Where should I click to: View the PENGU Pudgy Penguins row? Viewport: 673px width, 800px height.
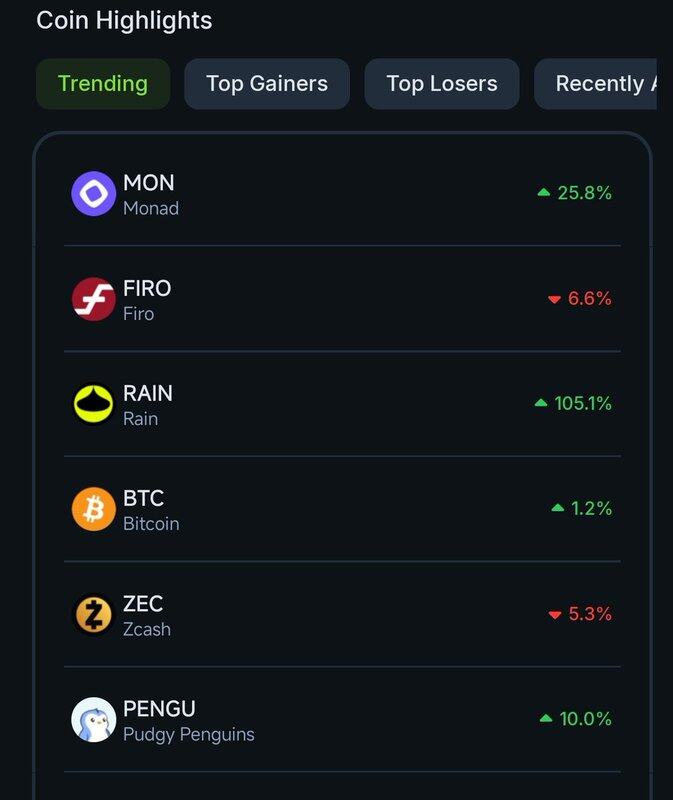pos(341,719)
